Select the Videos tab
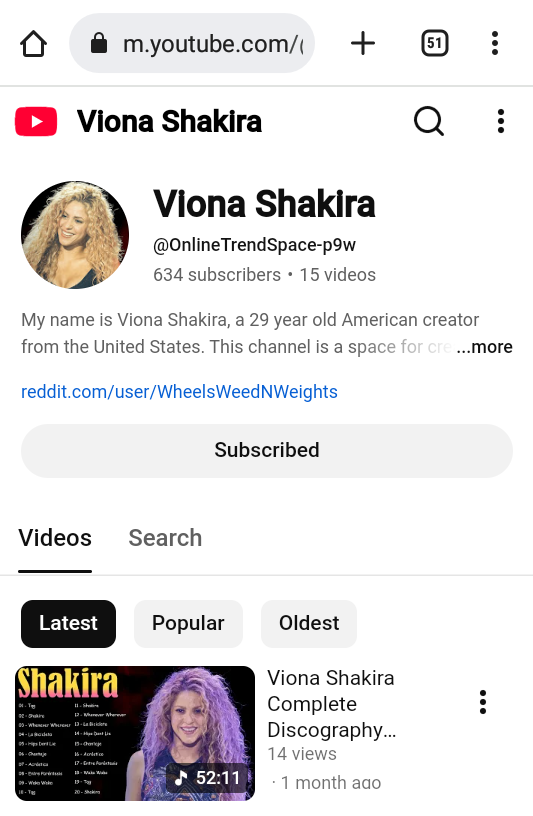 point(55,538)
